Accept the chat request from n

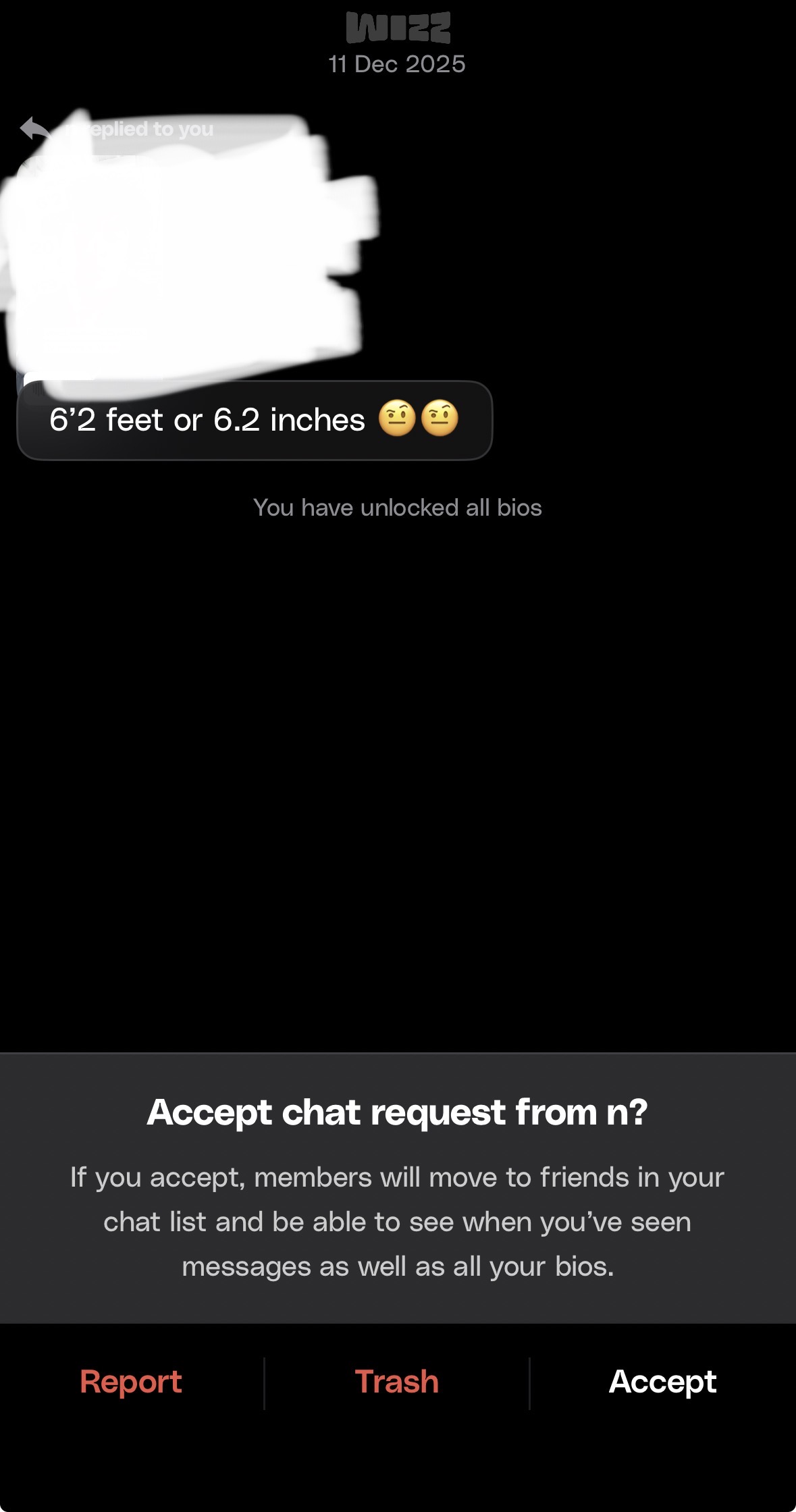pyautogui.click(x=662, y=1382)
